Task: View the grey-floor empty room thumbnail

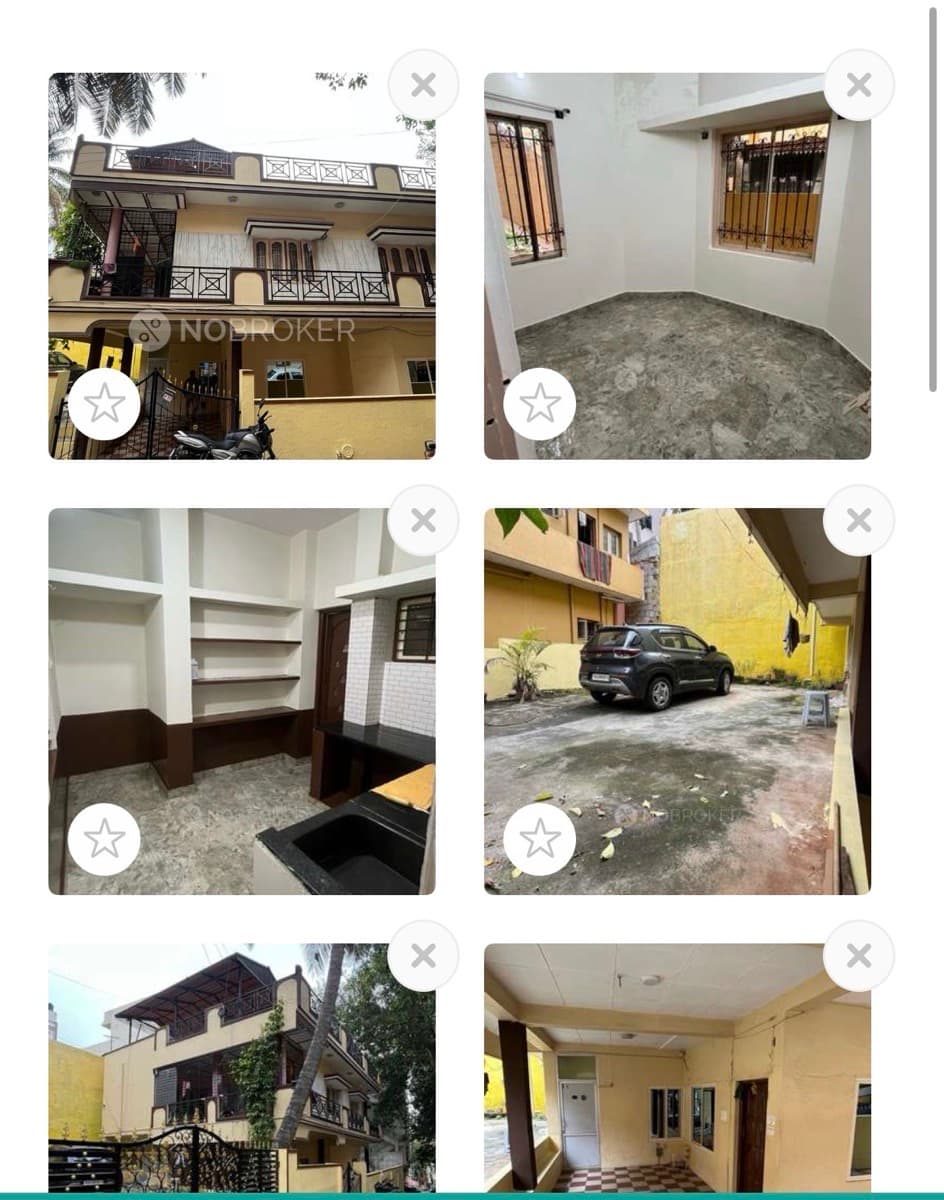Action: point(676,265)
